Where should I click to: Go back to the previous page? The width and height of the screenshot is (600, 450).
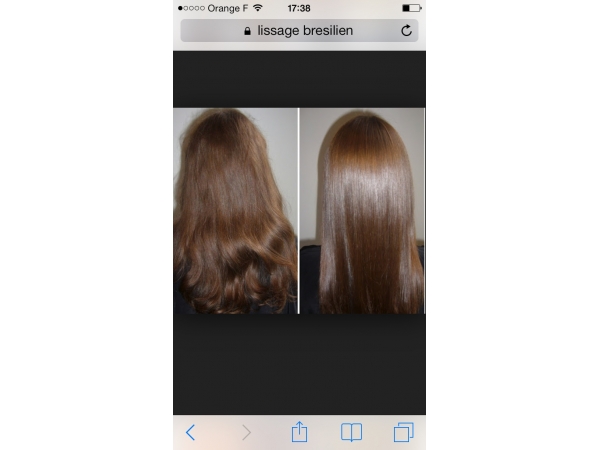click(191, 432)
